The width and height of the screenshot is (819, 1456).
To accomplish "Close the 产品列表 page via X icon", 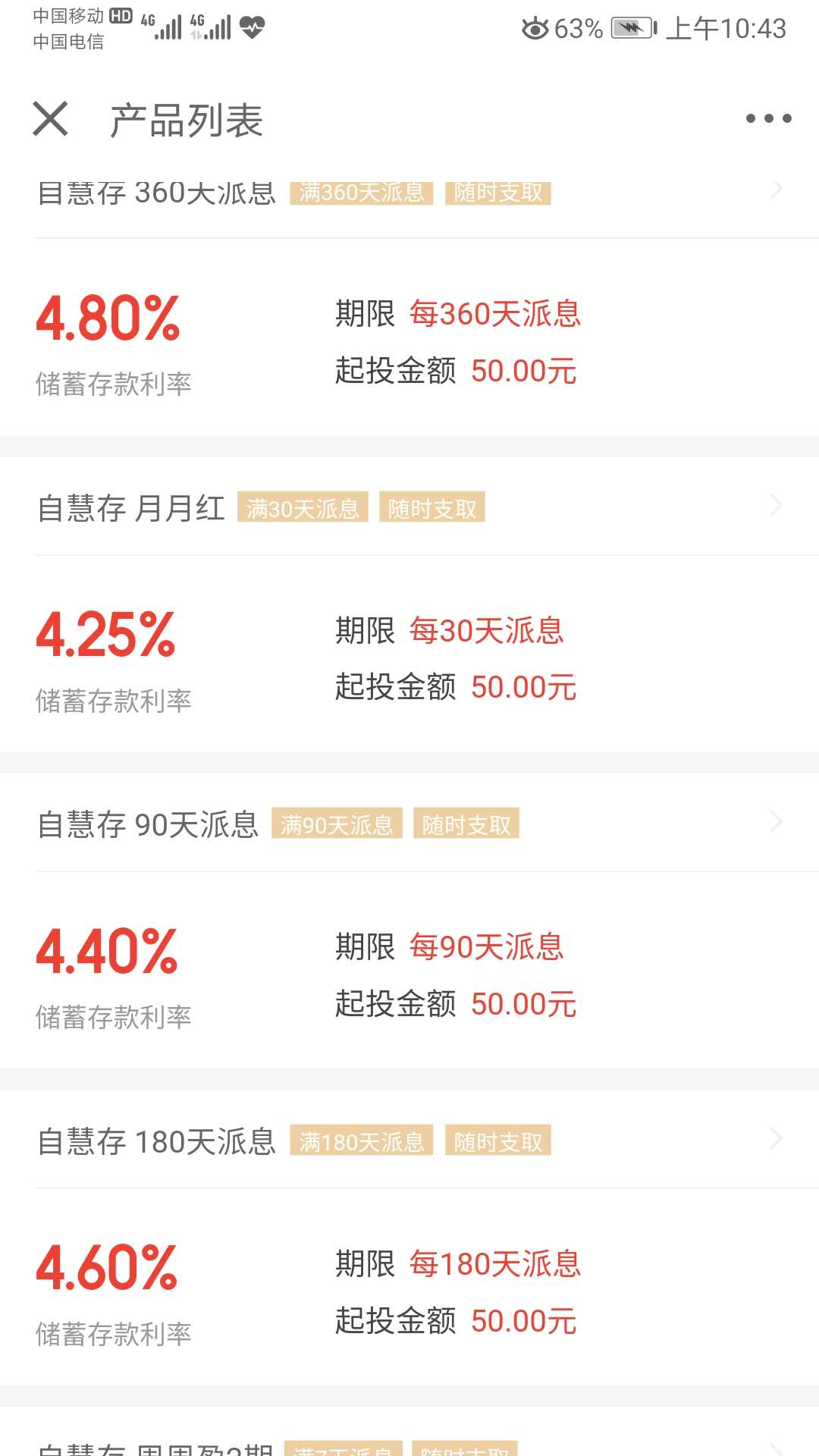I will coord(50,118).
